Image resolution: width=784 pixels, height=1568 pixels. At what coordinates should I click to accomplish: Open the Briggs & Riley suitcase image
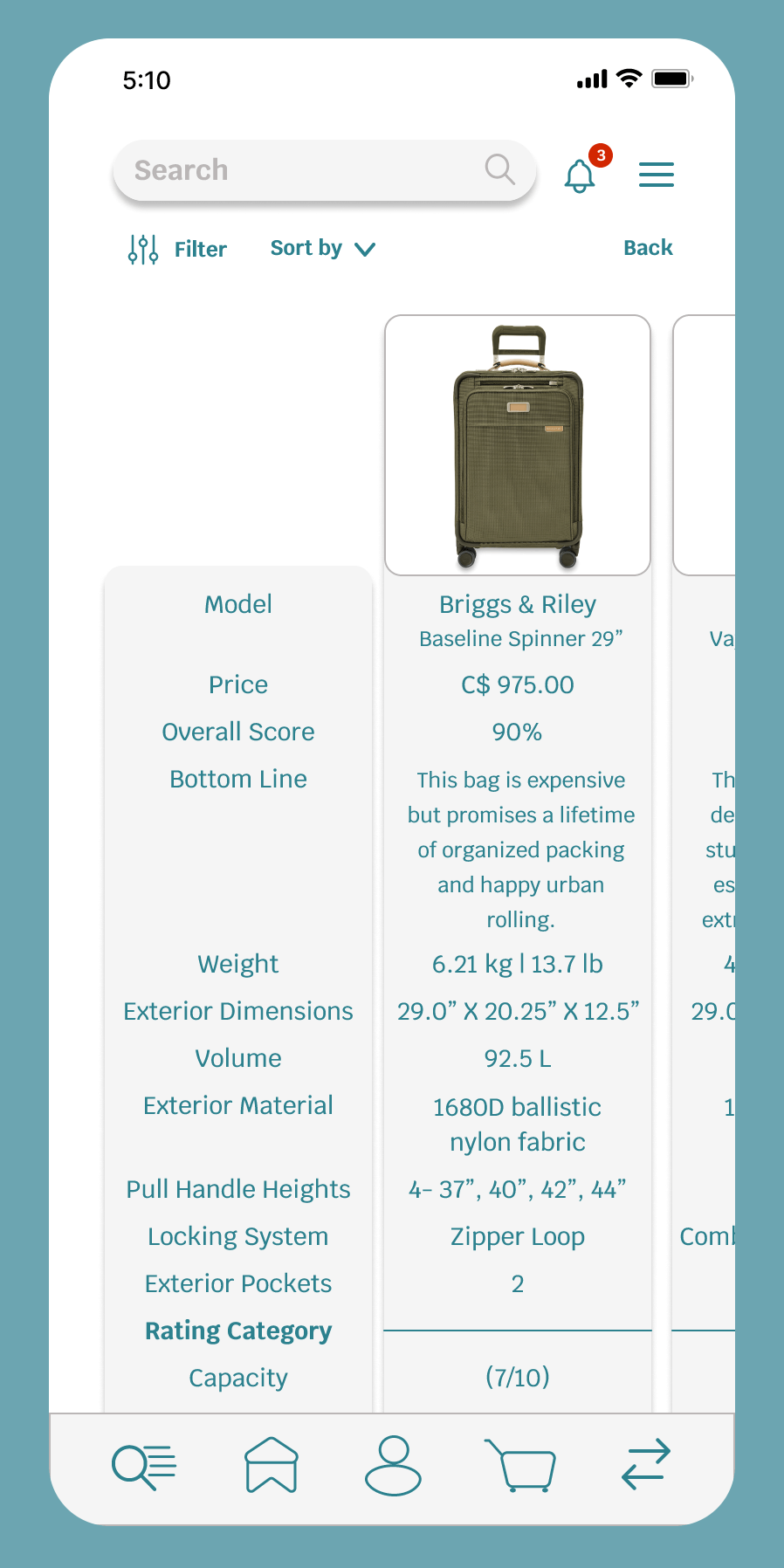tap(518, 445)
